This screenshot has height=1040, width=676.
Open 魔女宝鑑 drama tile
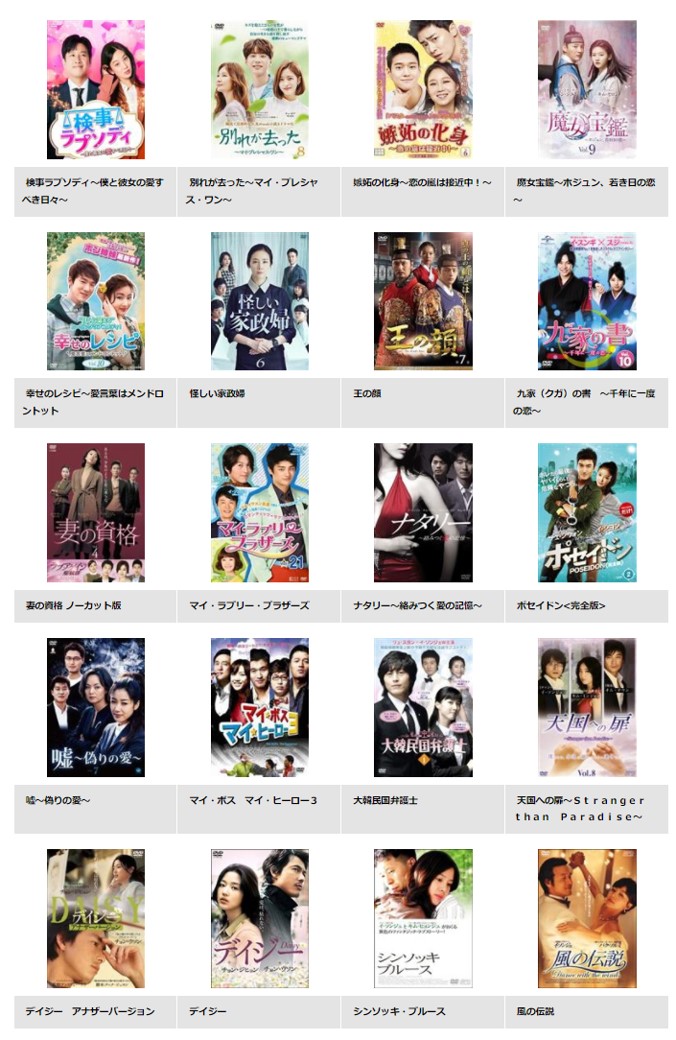point(587,89)
